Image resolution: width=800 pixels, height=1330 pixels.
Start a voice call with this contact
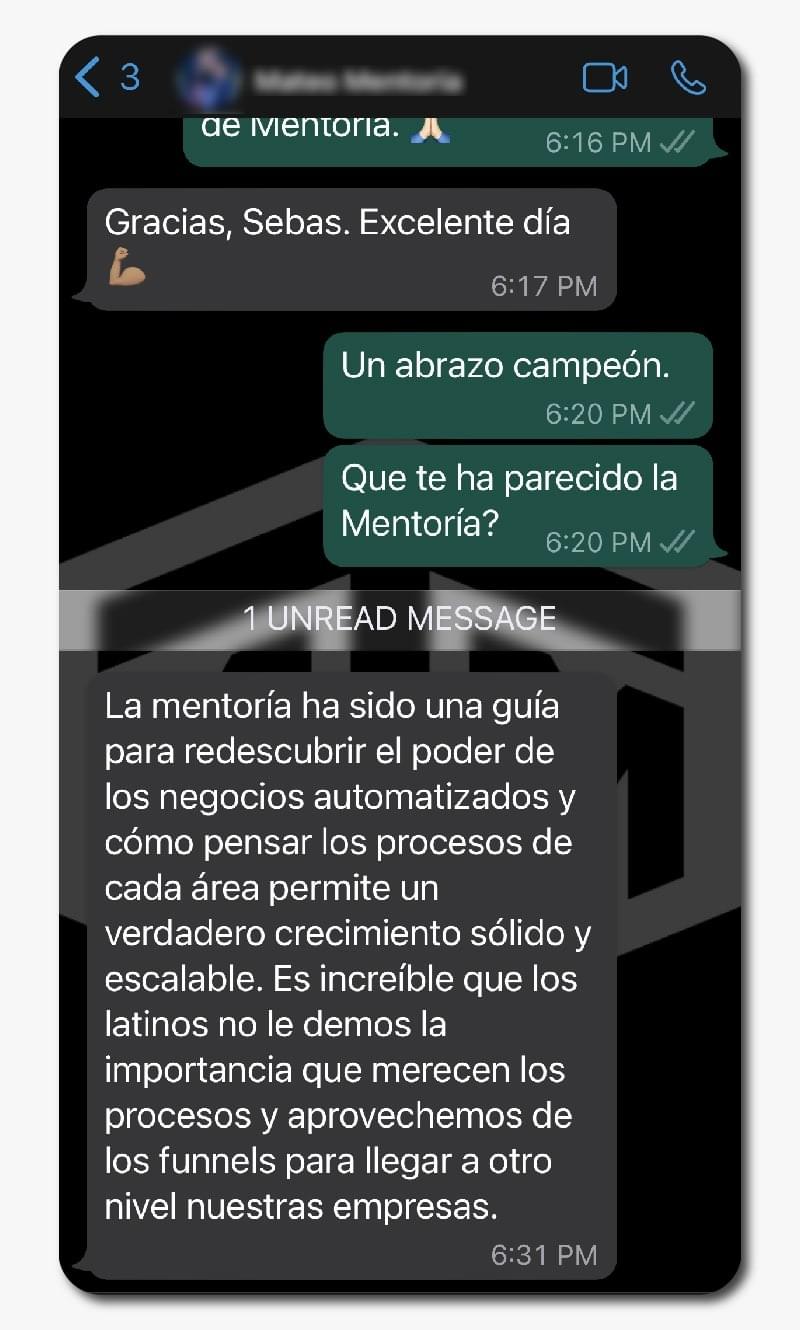(688, 78)
